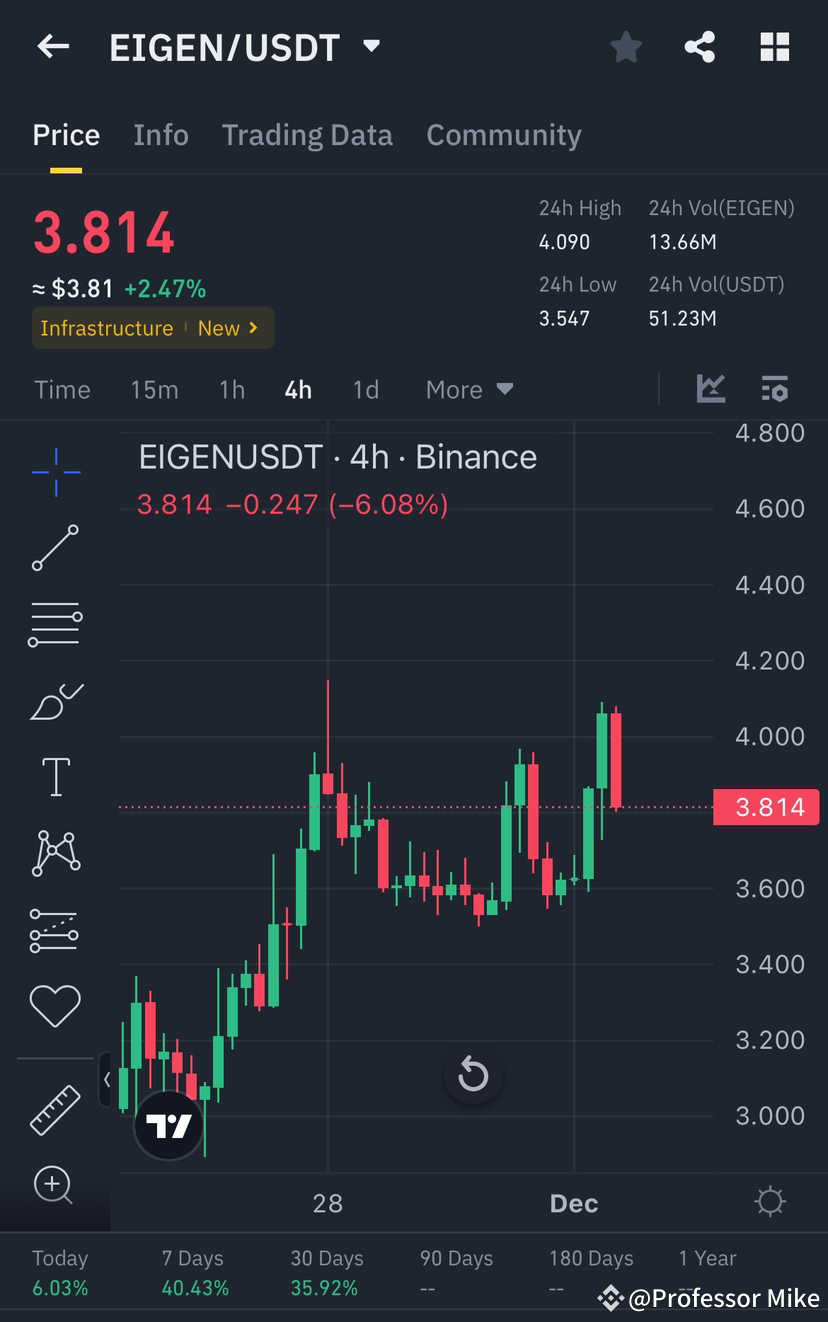Select the text annotation tool
Viewport: 828px width, 1322px height.
tap(55, 776)
